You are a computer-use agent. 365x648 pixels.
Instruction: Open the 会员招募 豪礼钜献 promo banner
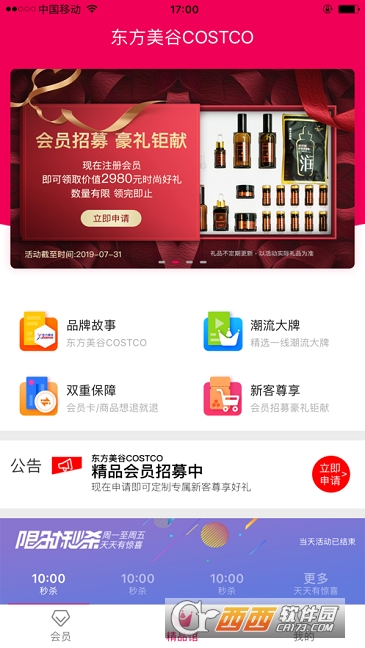[x=182, y=169]
